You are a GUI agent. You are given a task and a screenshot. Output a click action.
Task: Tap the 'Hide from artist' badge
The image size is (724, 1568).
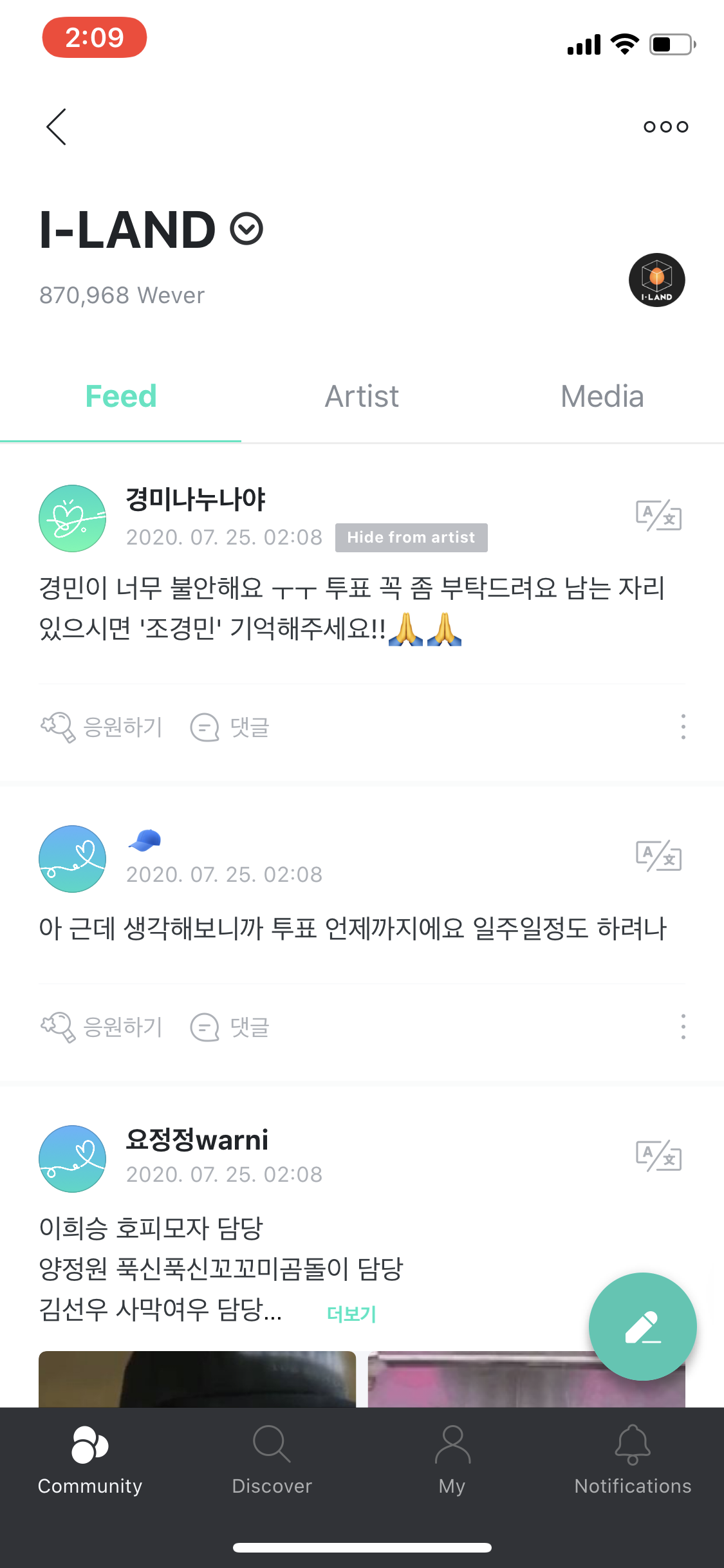411,537
